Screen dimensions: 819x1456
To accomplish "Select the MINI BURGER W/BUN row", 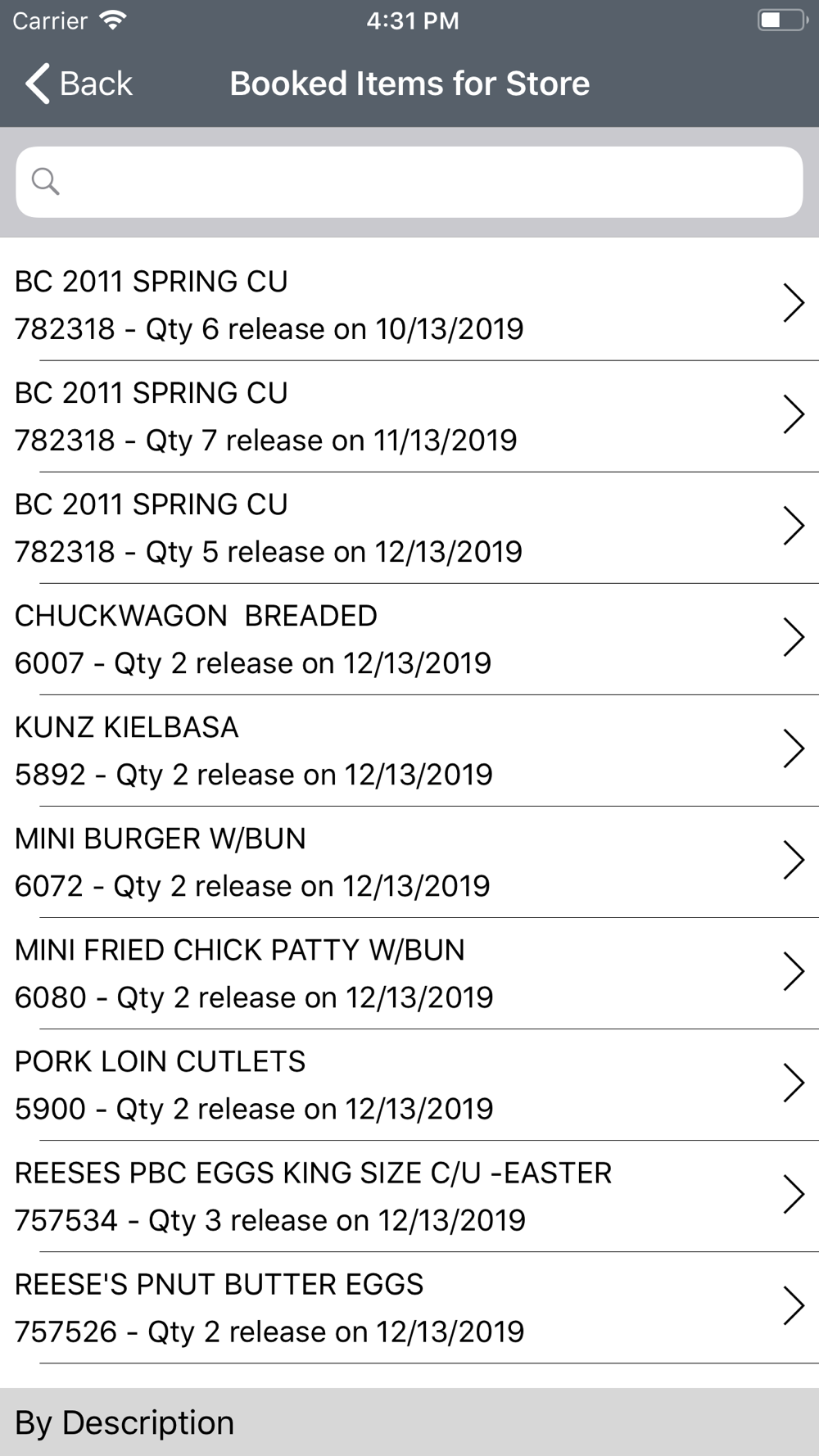I will pos(409,861).
